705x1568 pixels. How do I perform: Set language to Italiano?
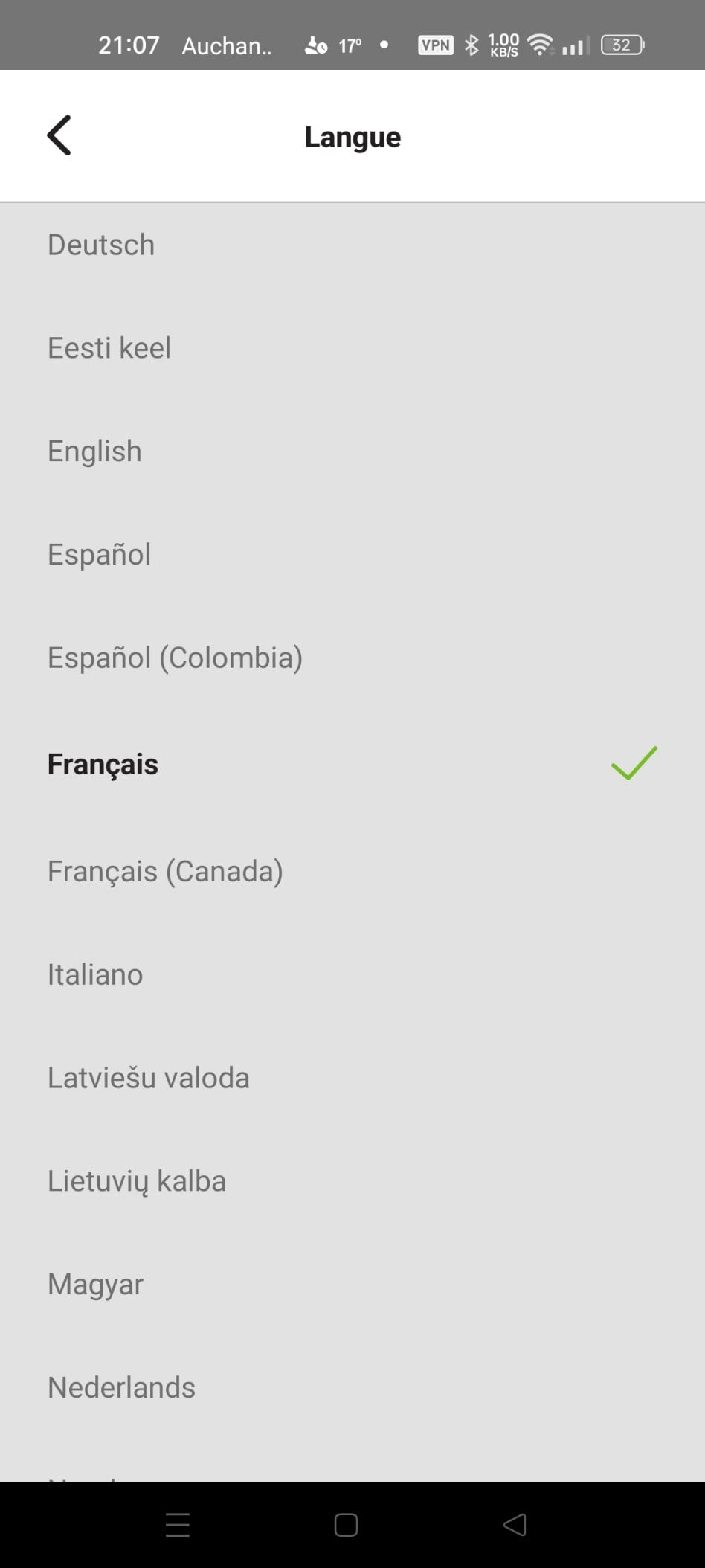95,974
